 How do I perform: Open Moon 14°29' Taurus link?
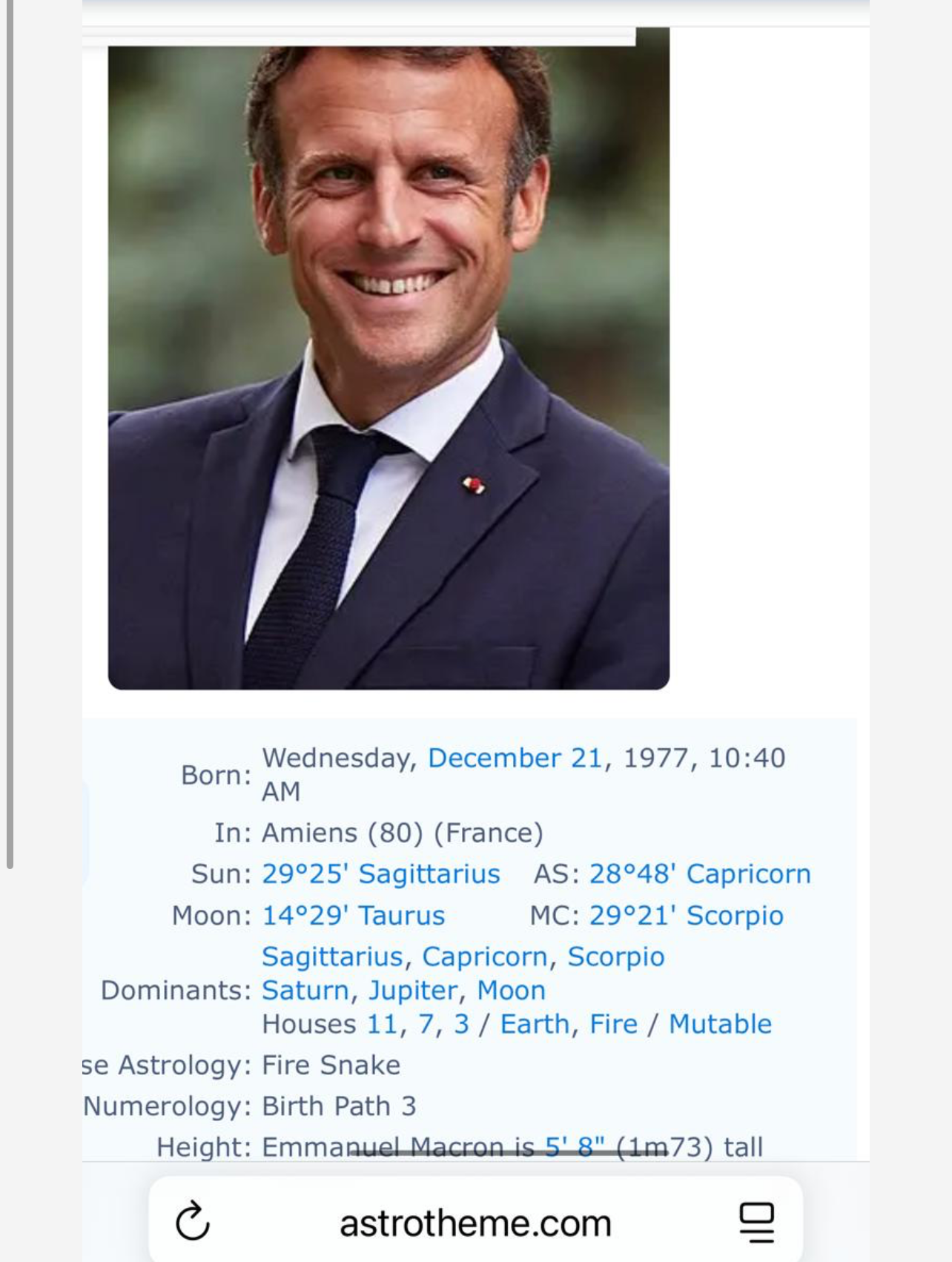coord(353,915)
